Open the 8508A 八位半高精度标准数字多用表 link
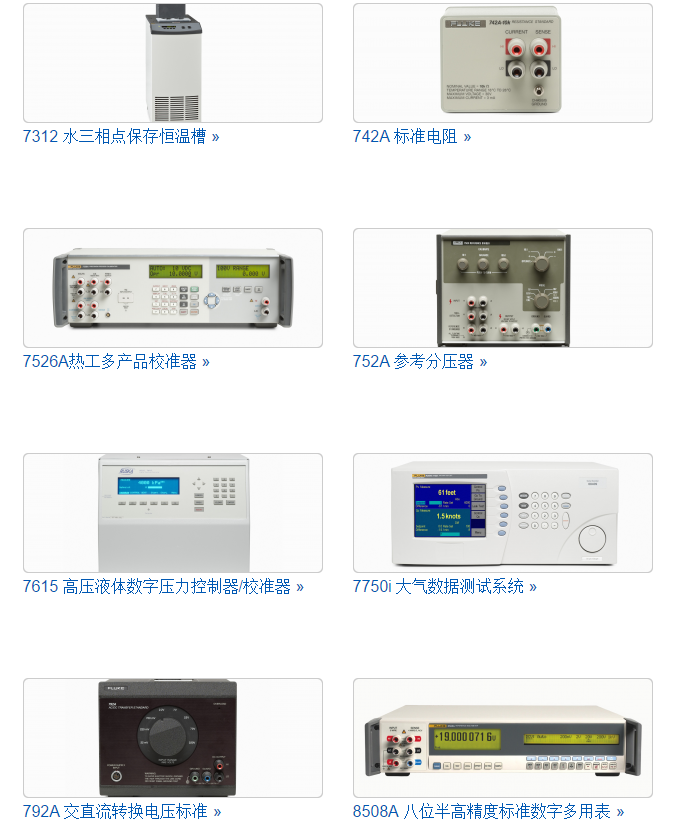680x833 pixels. 488,811
